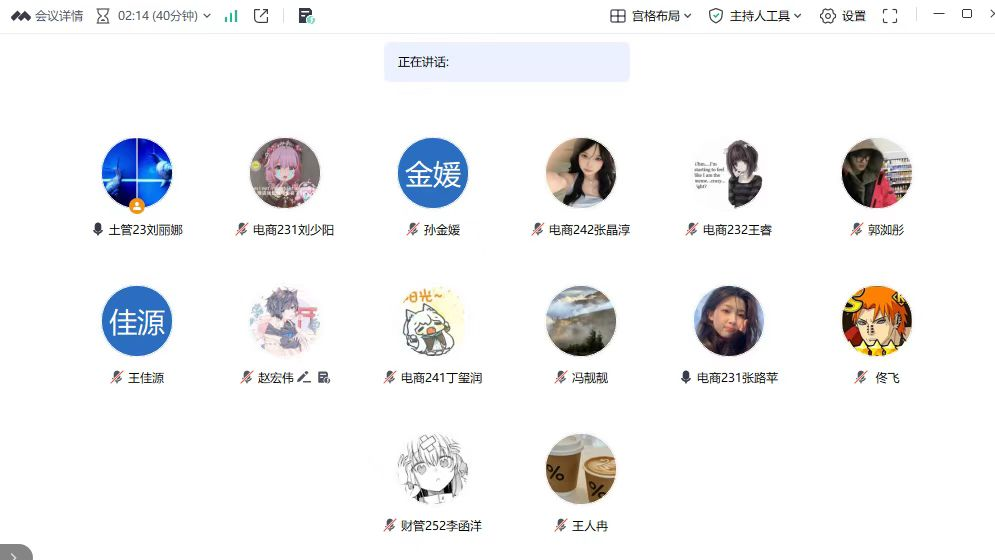The width and height of the screenshot is (995, 560).
Task: Minimize the meeting window
Action: pos(938,14)
